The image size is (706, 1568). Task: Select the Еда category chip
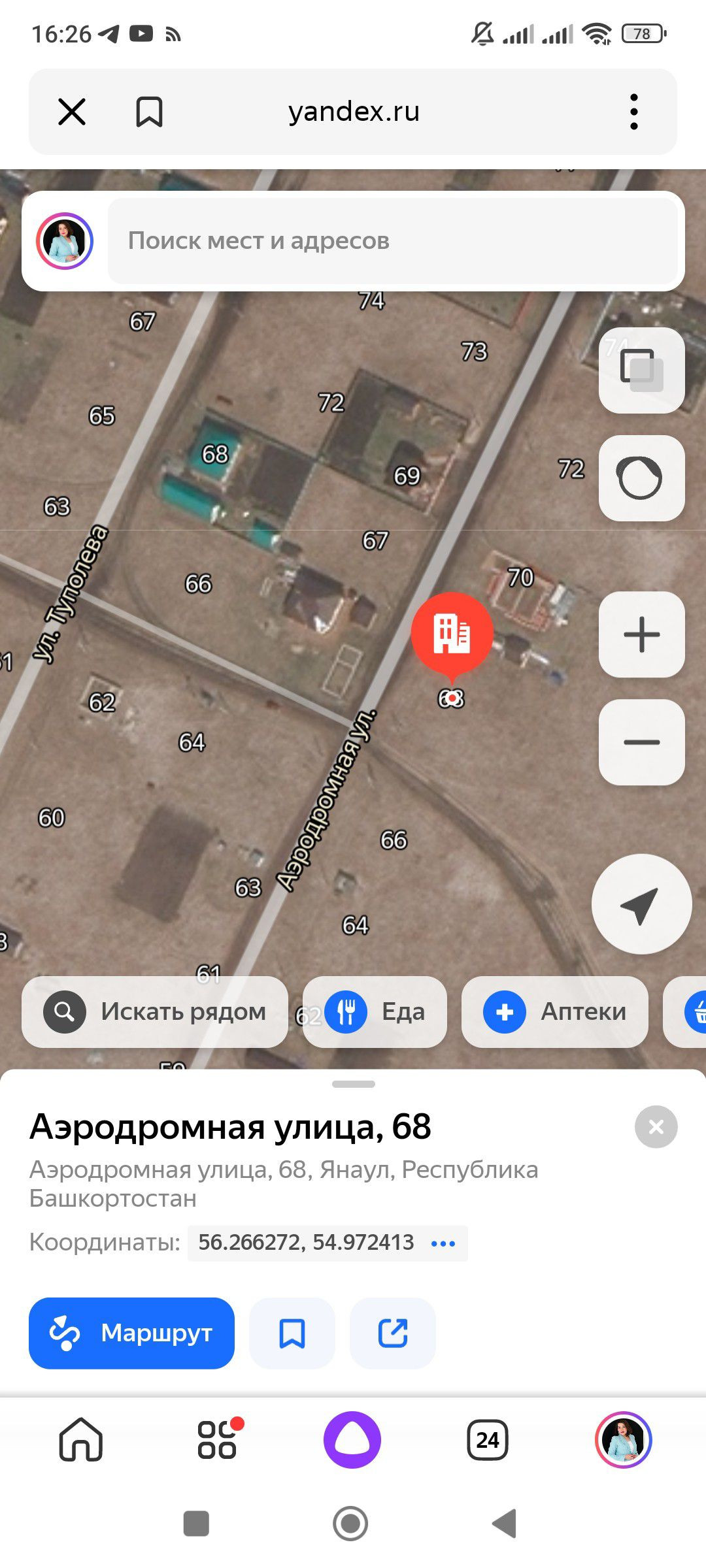(375, 1012)
